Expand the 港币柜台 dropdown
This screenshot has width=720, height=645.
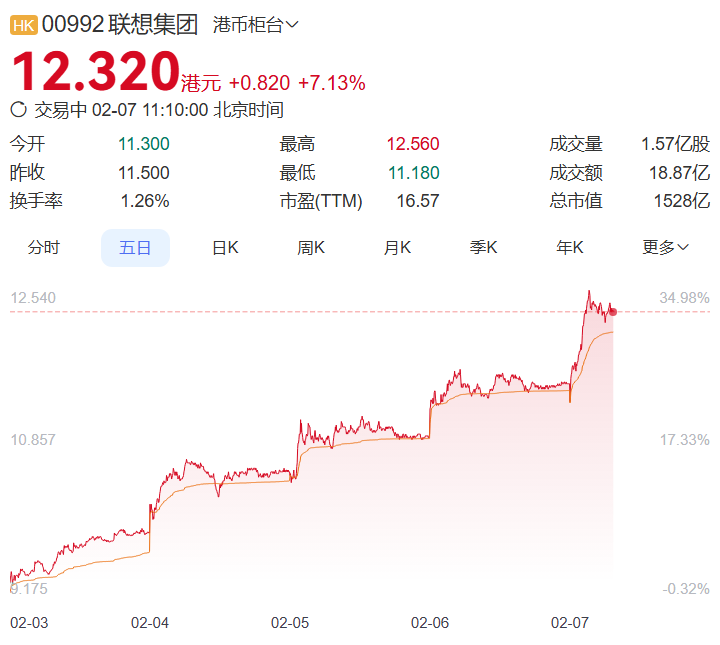click(x=255, y=24)
